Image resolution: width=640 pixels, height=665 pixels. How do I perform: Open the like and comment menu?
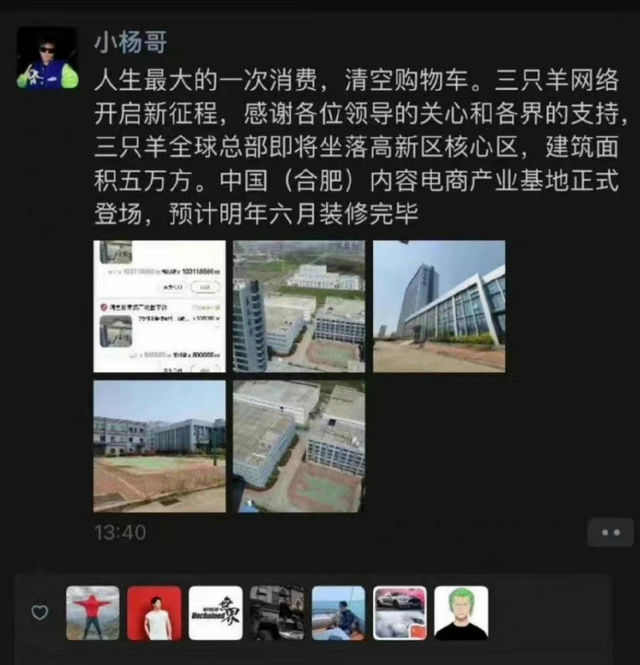click(x=610, y=533)
